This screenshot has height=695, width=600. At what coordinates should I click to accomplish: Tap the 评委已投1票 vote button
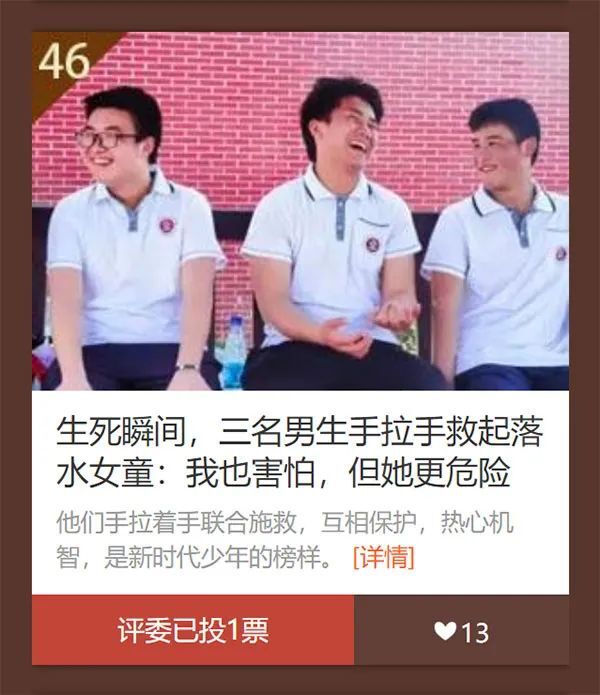tap(193, 631)
